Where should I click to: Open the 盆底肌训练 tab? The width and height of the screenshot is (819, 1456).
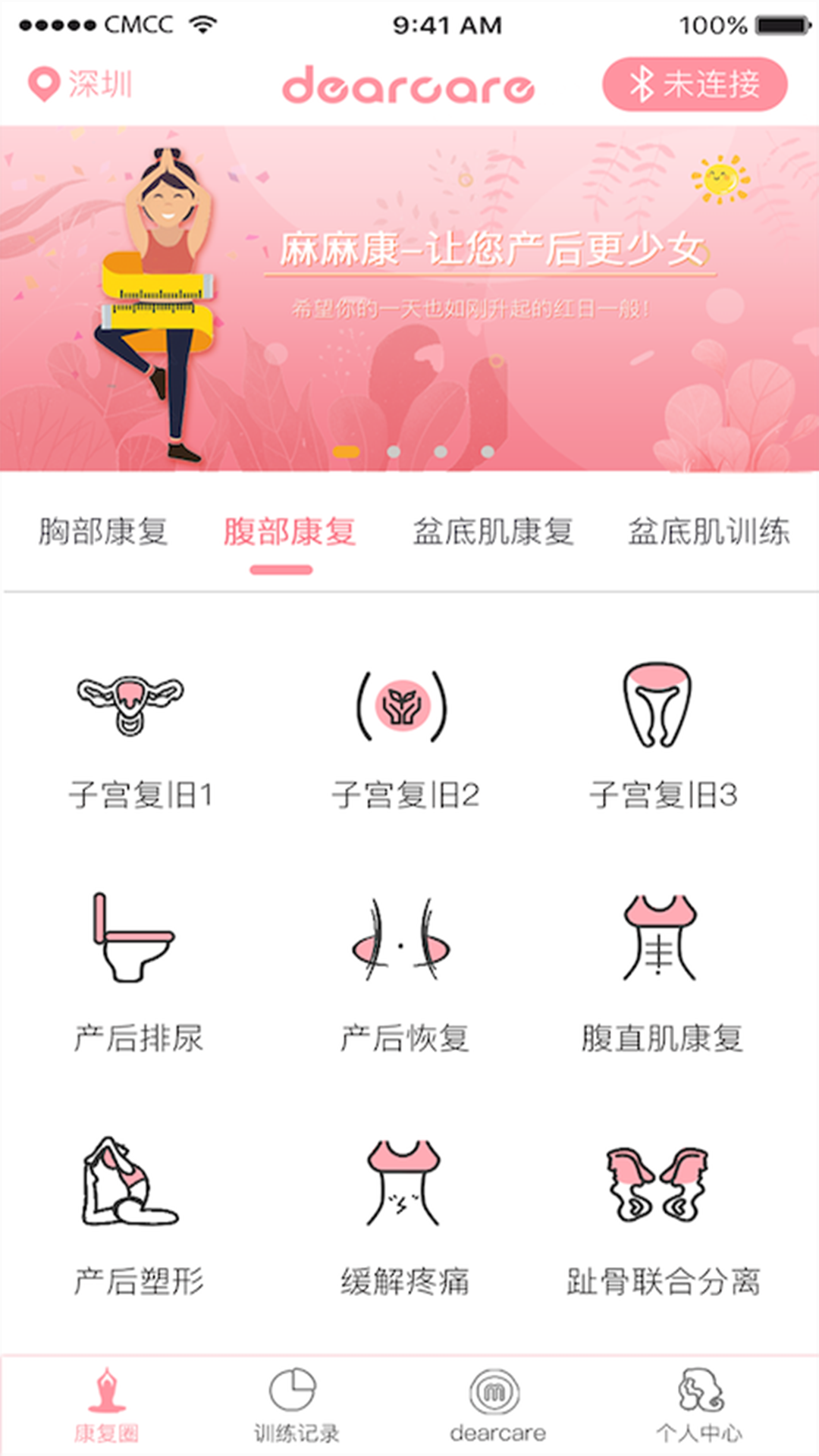708,532
